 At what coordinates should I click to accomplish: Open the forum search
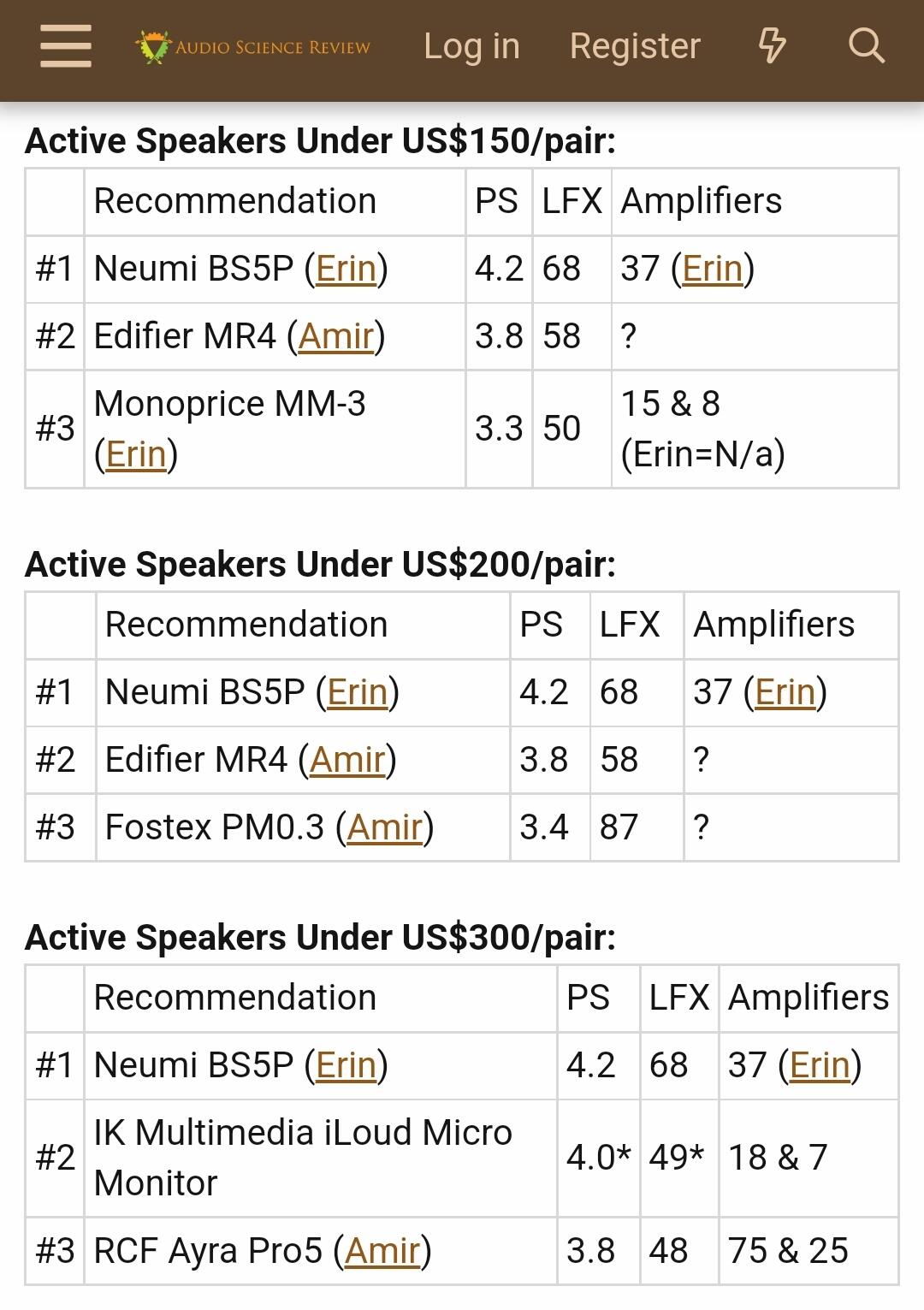click(x=866, y=46)
